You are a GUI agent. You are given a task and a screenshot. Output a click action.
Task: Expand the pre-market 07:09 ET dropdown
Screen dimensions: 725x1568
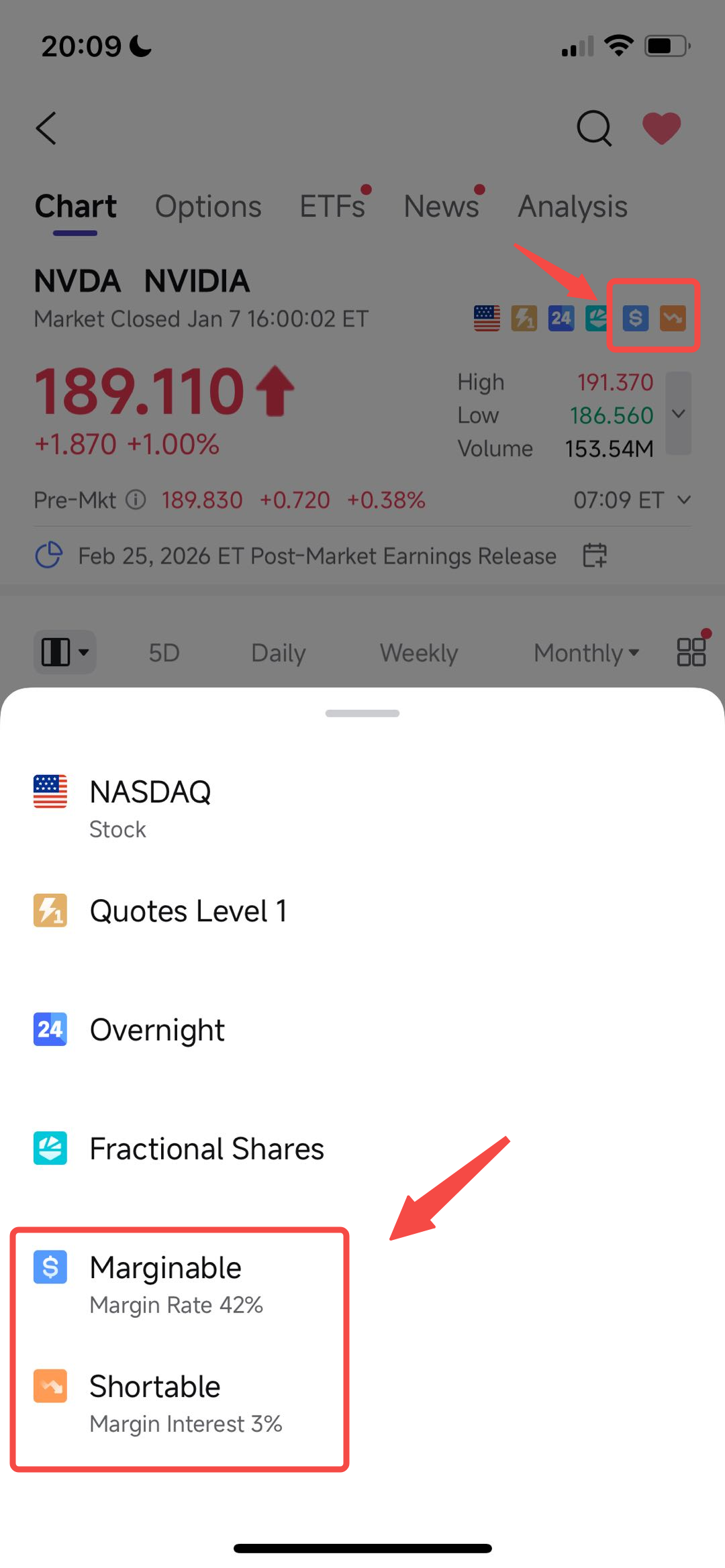pos(683,500)
